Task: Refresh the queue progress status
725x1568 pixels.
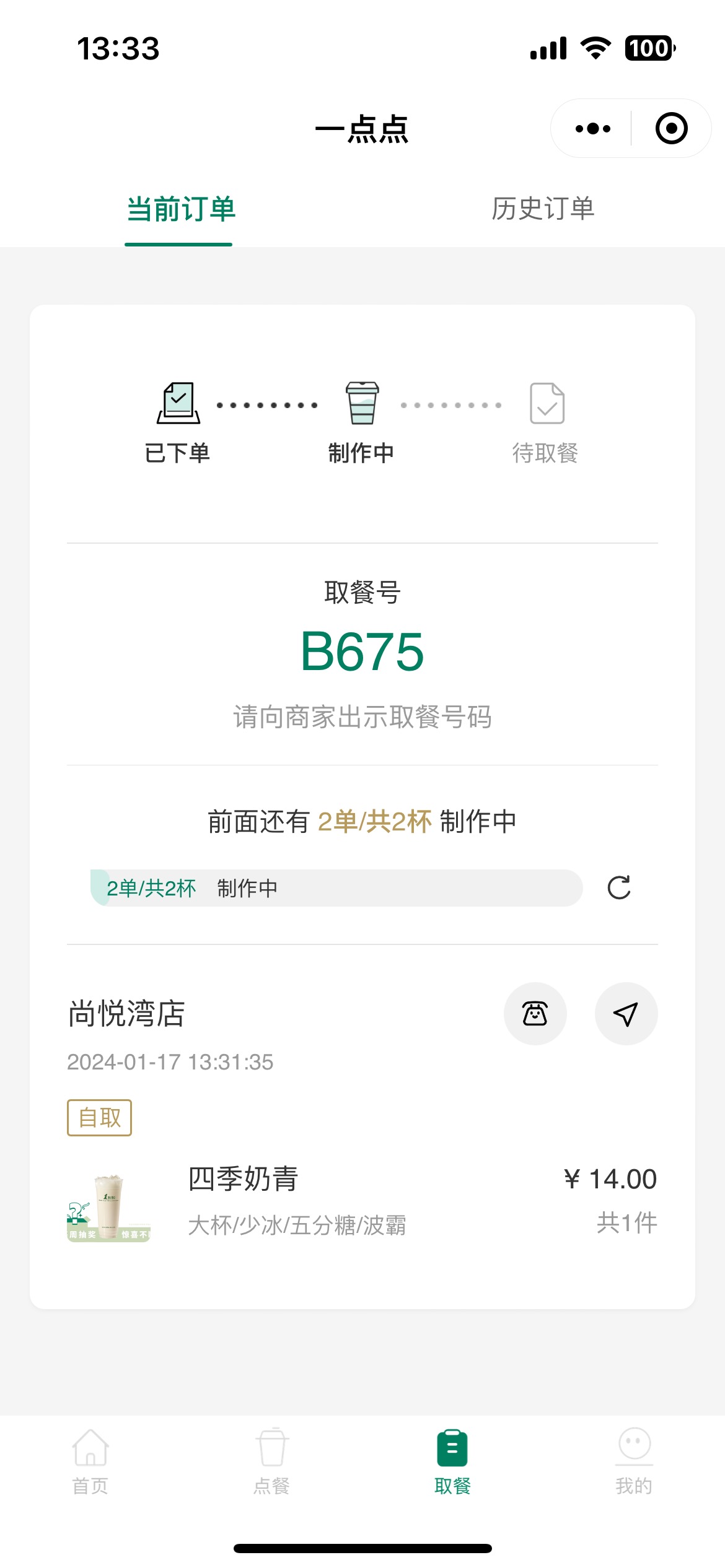Action: click(618, 887)
